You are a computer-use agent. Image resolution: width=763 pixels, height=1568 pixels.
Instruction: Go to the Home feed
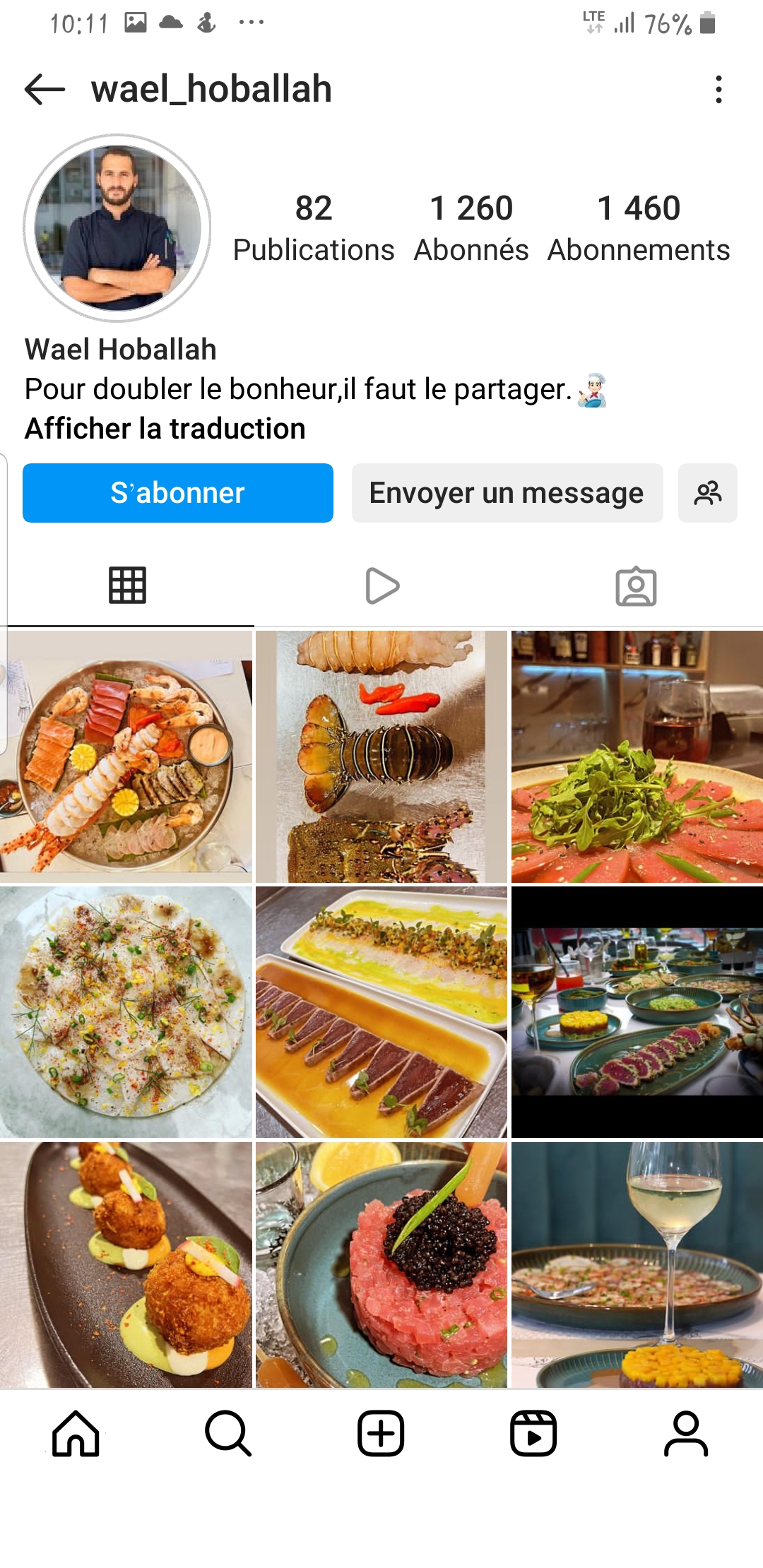pos(76,1434)
